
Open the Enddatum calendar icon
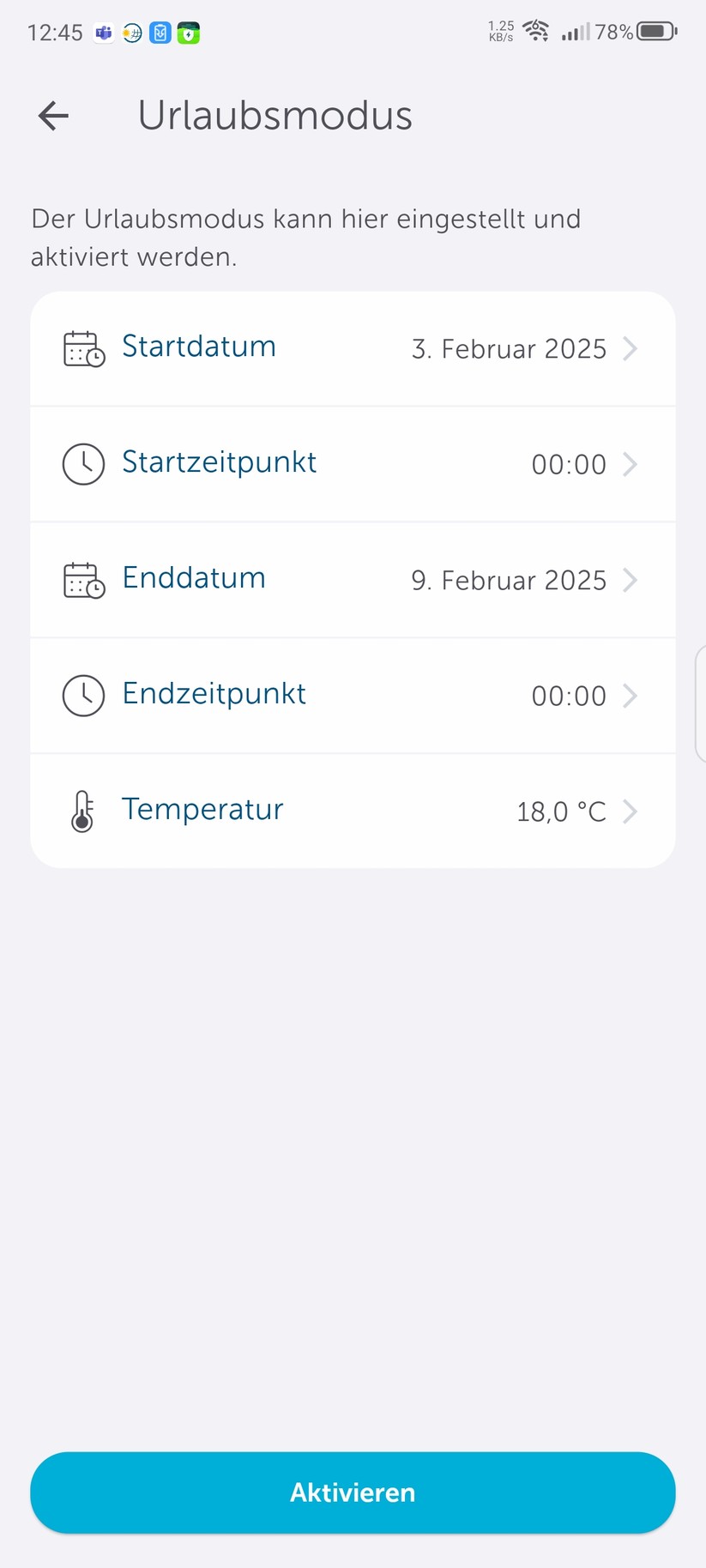[83, 580]
